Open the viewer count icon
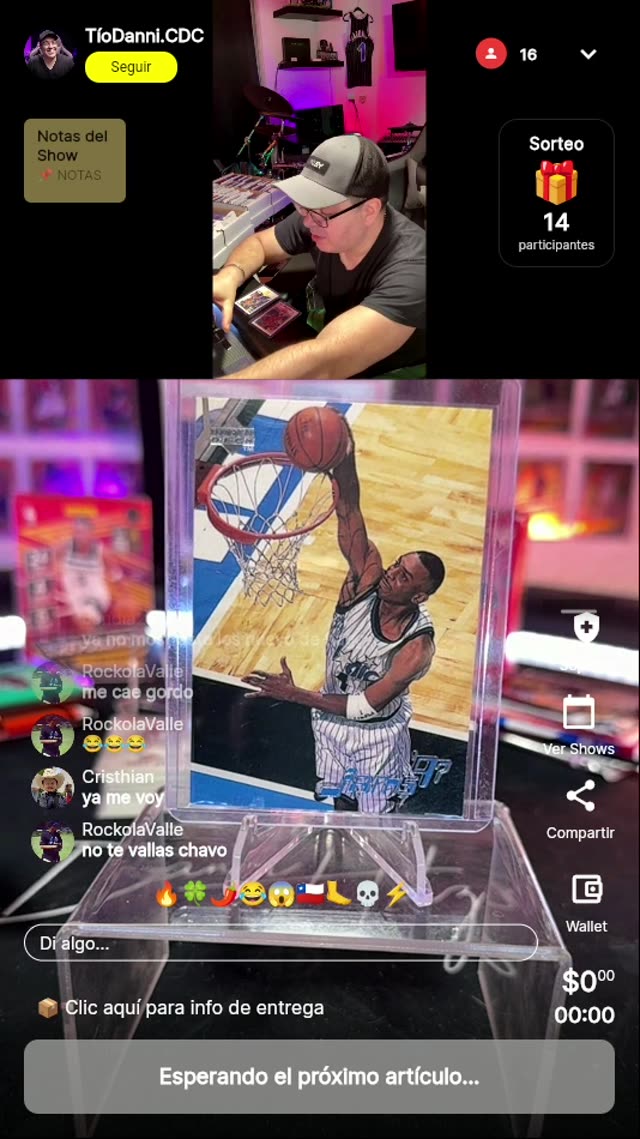 [490, 54]
